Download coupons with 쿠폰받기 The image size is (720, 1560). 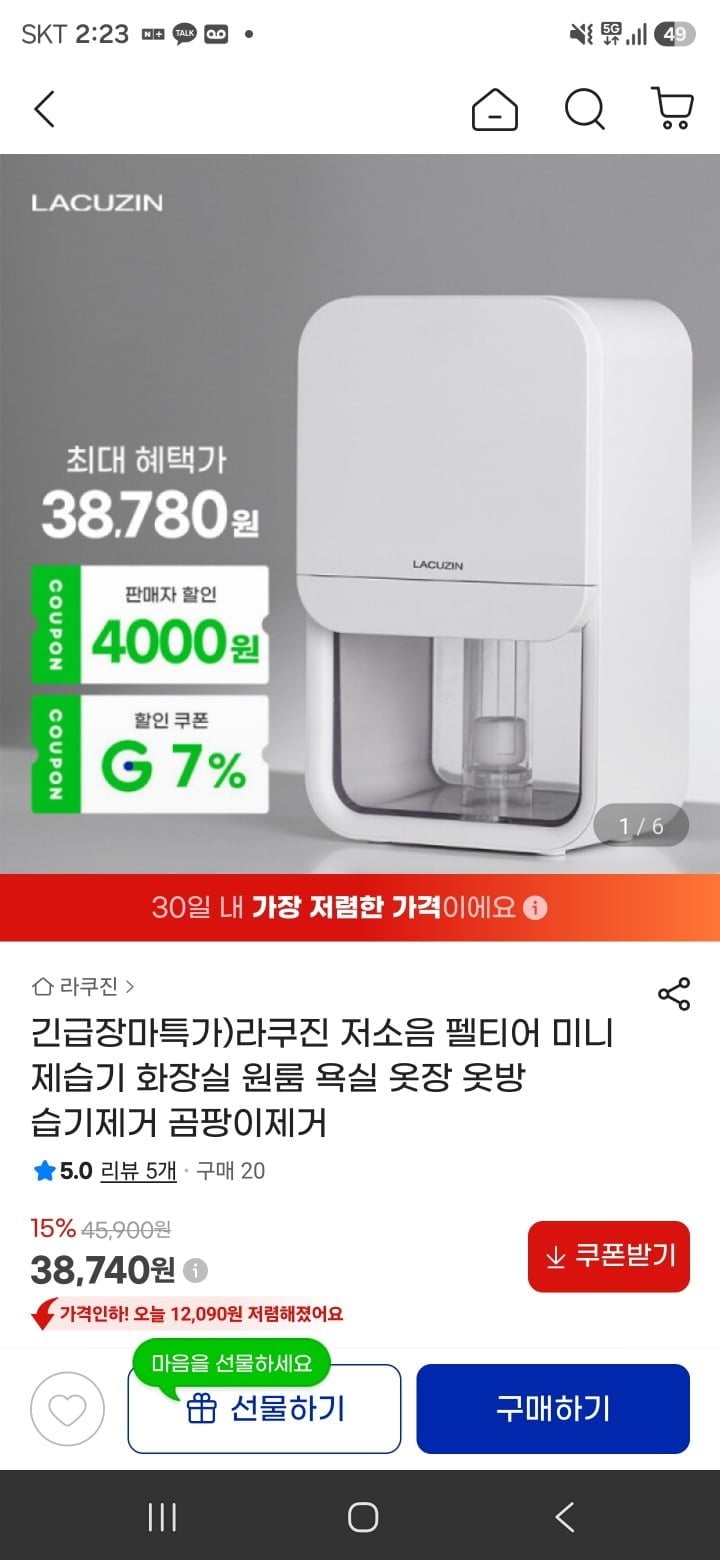(x=609, y=1256)
